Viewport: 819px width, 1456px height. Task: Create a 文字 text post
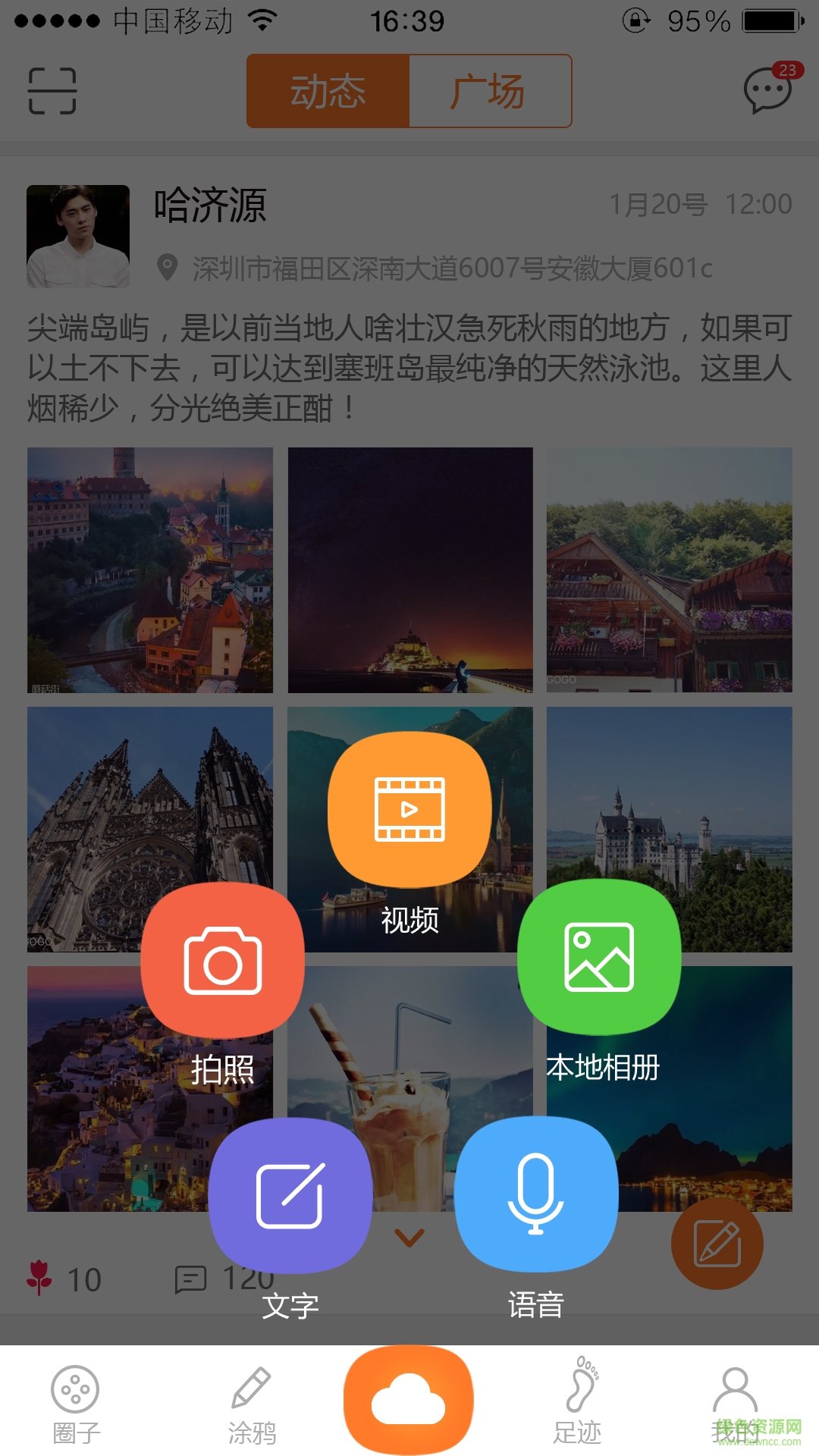click(290, 1195)
